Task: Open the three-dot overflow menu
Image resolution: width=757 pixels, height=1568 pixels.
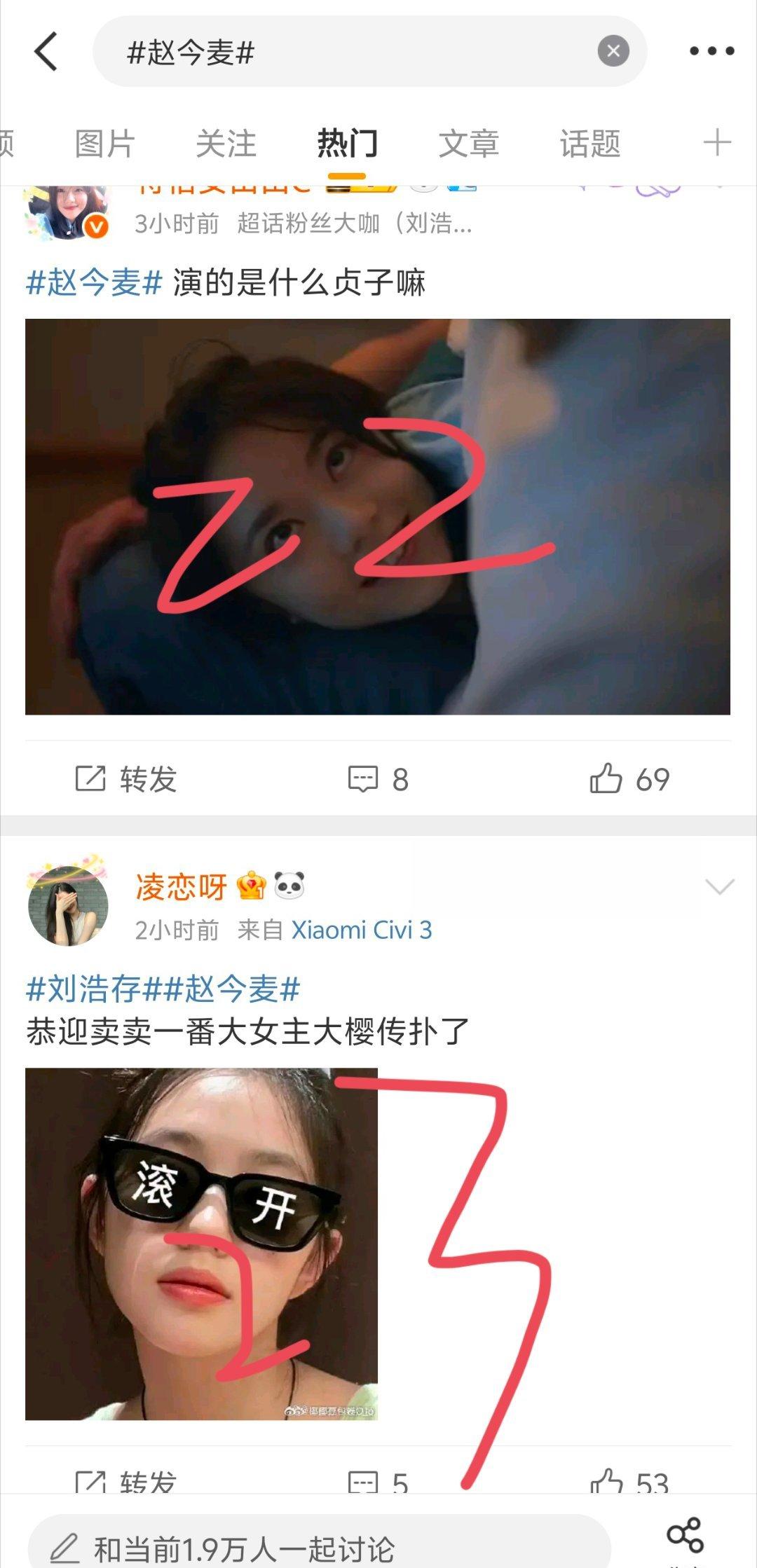Action: click(x=711, y=51)
